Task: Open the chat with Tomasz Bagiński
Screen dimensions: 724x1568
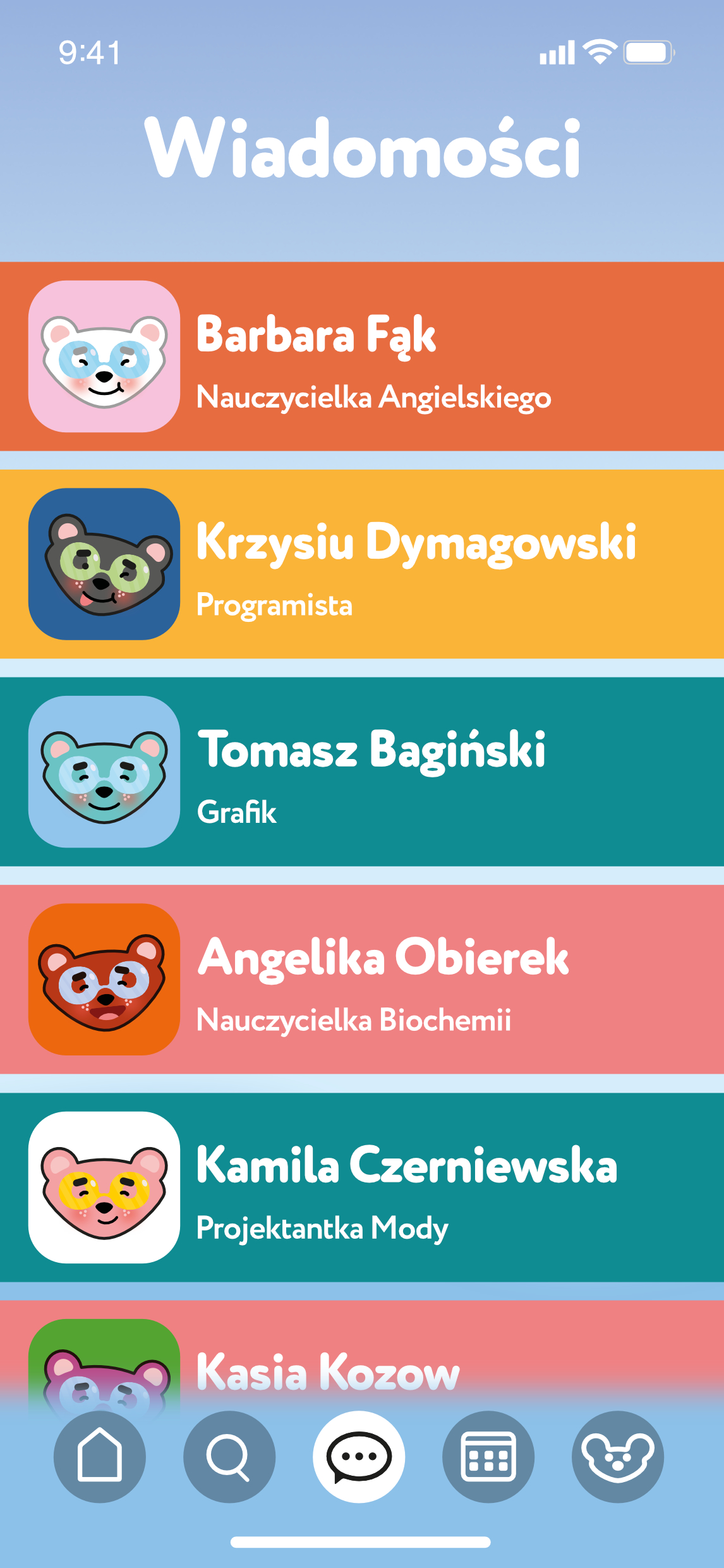Action: 362,772
